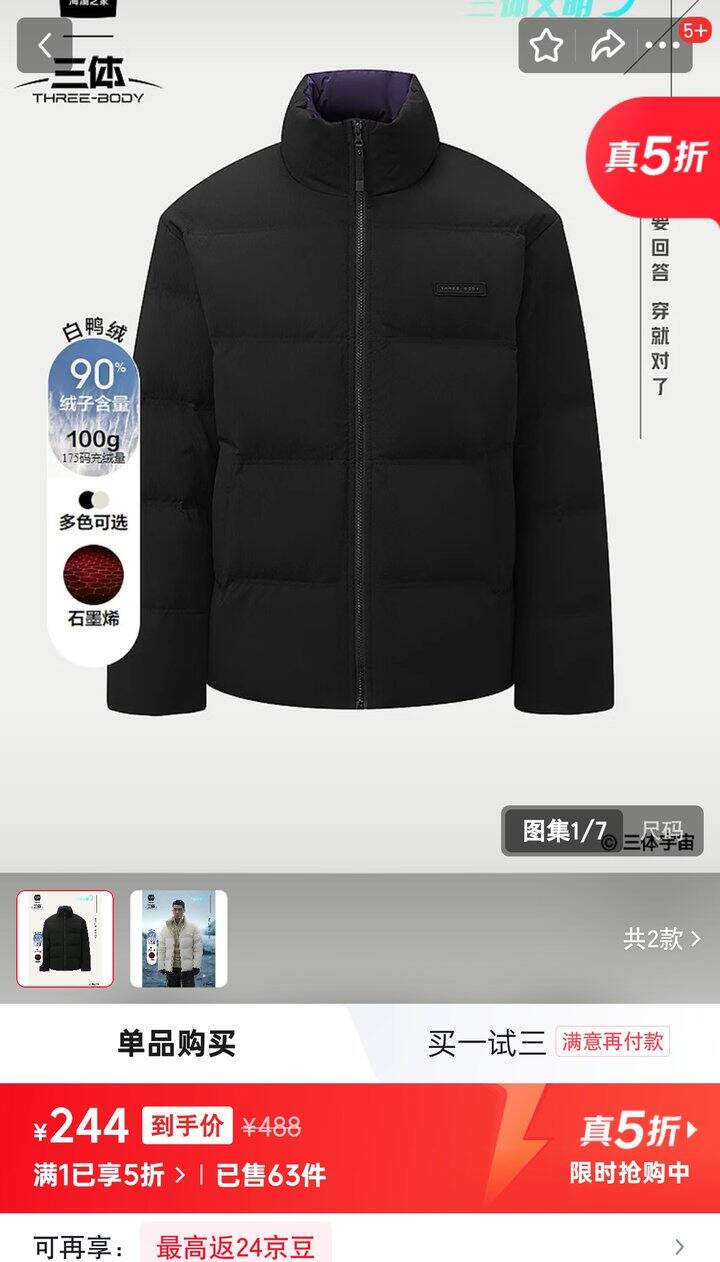Viewport: 720px width, 1262px height.
Task: Go back using the back arrow
Action: [x=45, y=46]
